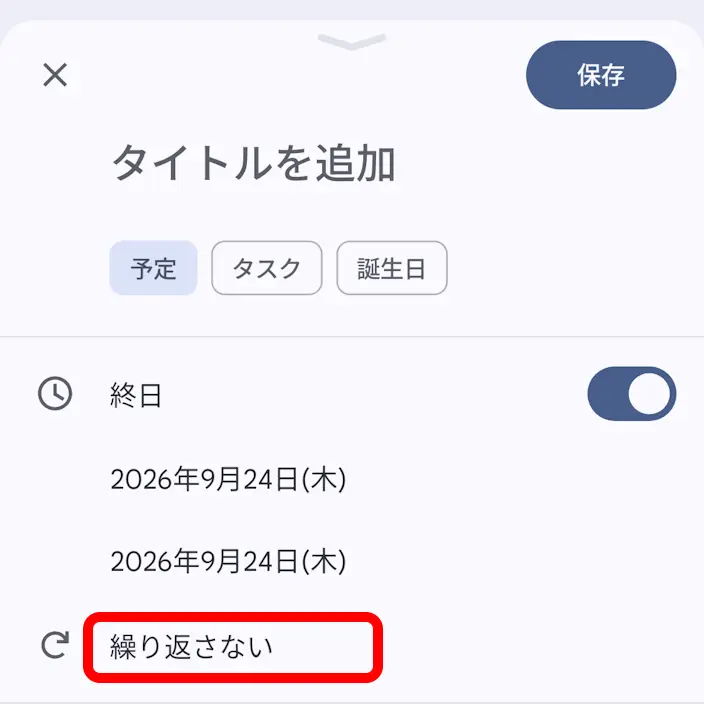Tap the タイトルを追加 title field
The height and width of the screenshot is (704, 704).
254,163
